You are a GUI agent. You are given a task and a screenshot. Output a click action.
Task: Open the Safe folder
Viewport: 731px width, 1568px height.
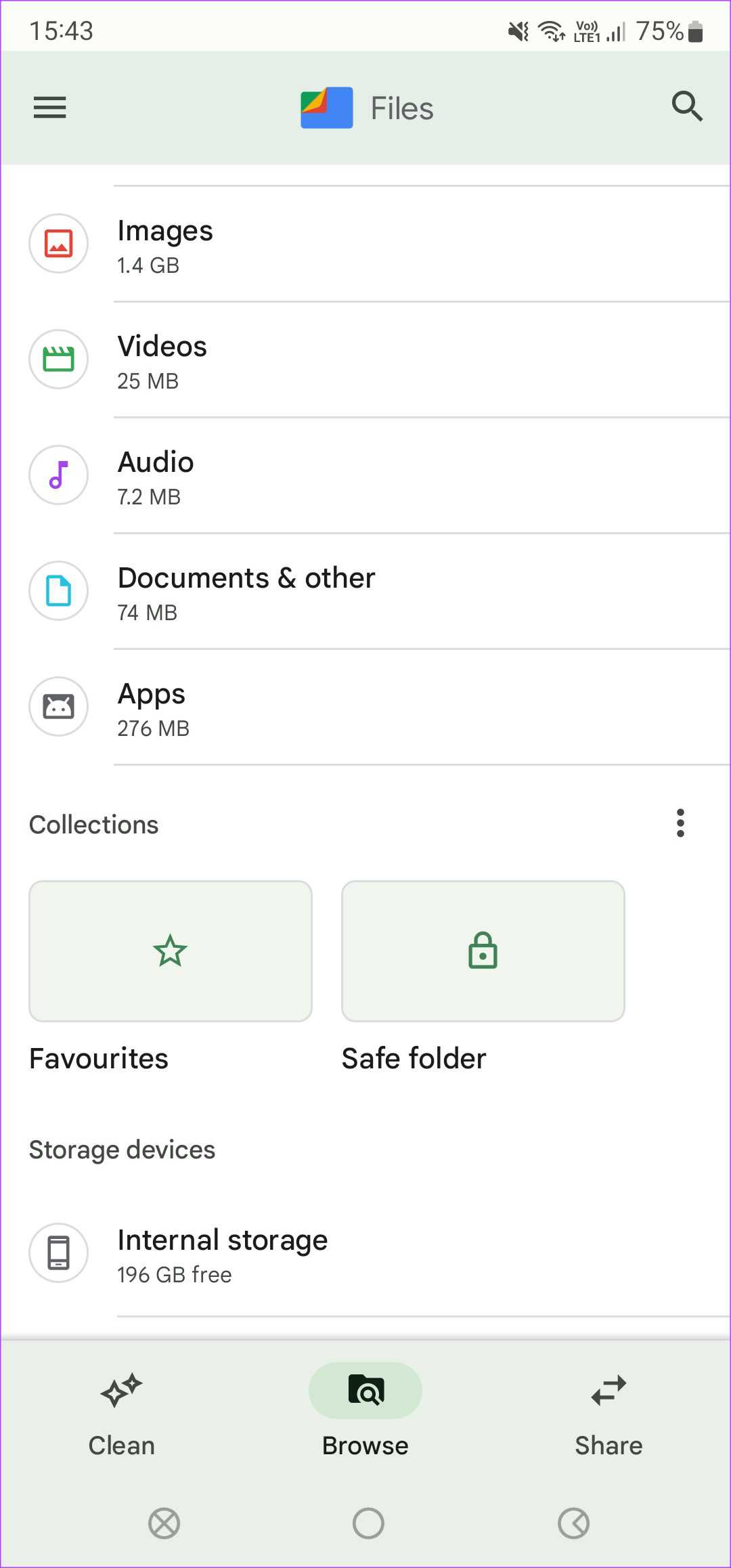[483, 951]
